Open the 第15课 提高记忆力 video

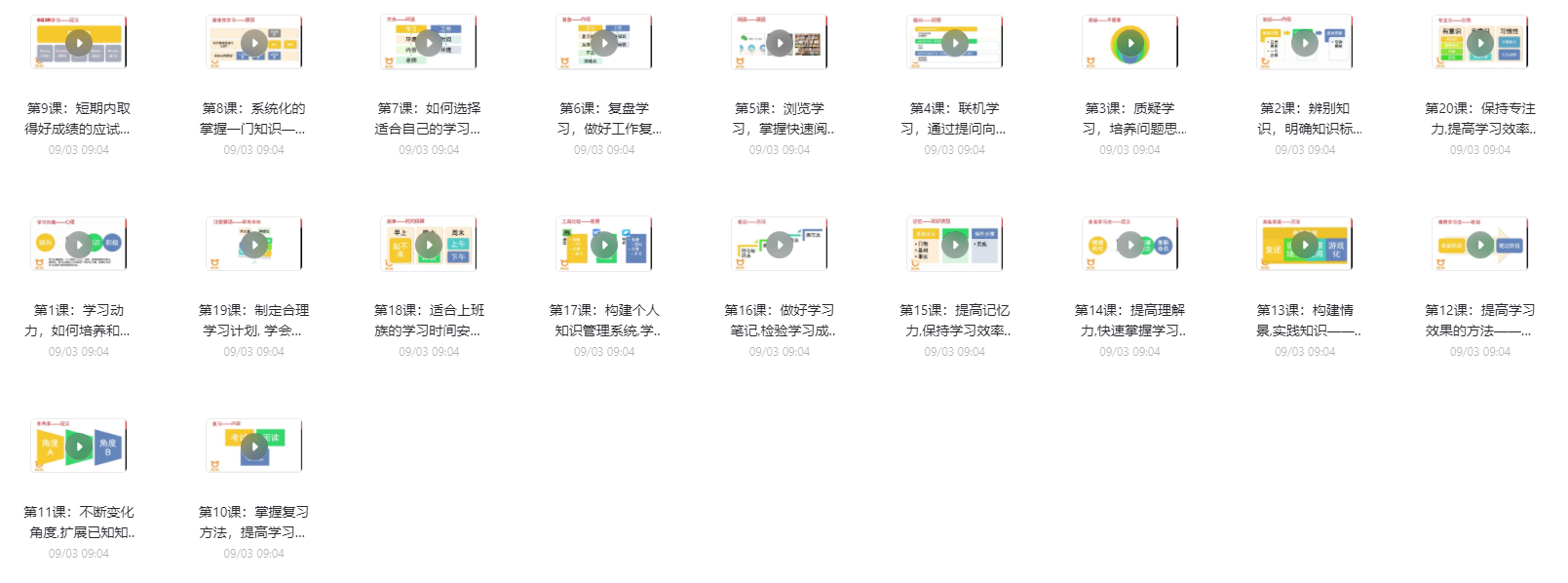[955, 245]
